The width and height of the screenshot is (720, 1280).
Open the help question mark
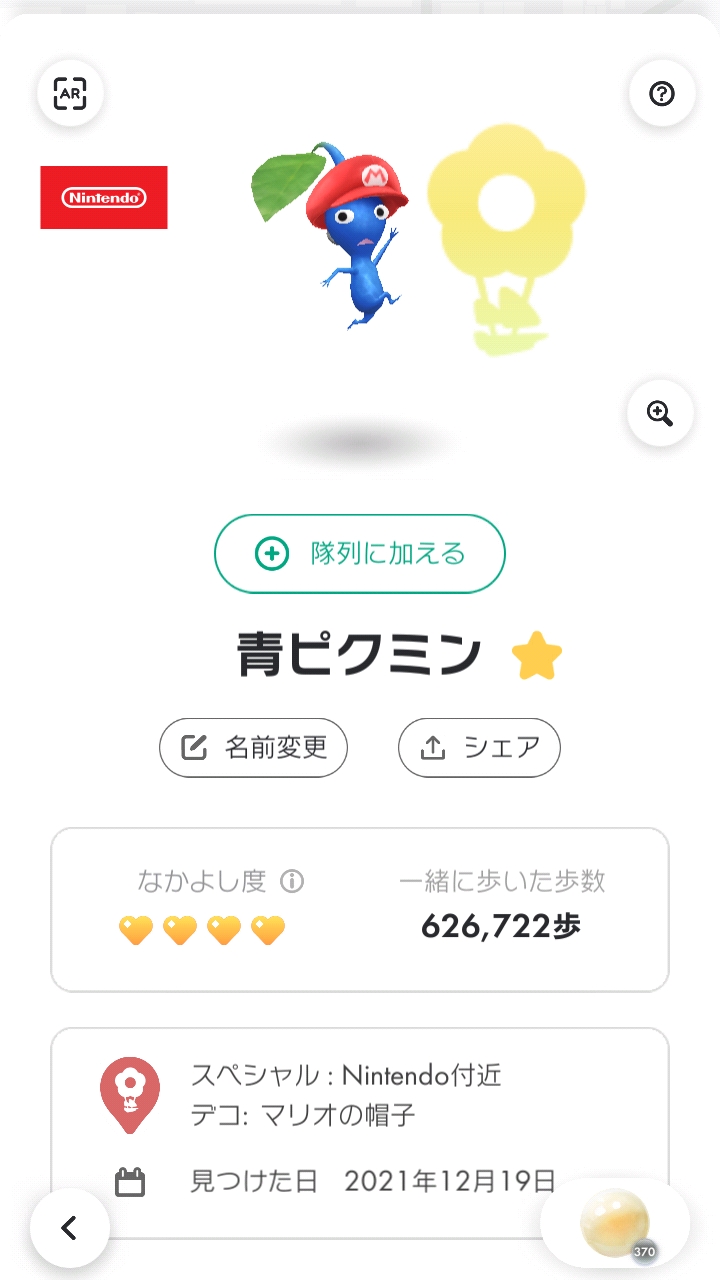click(661, 94)
